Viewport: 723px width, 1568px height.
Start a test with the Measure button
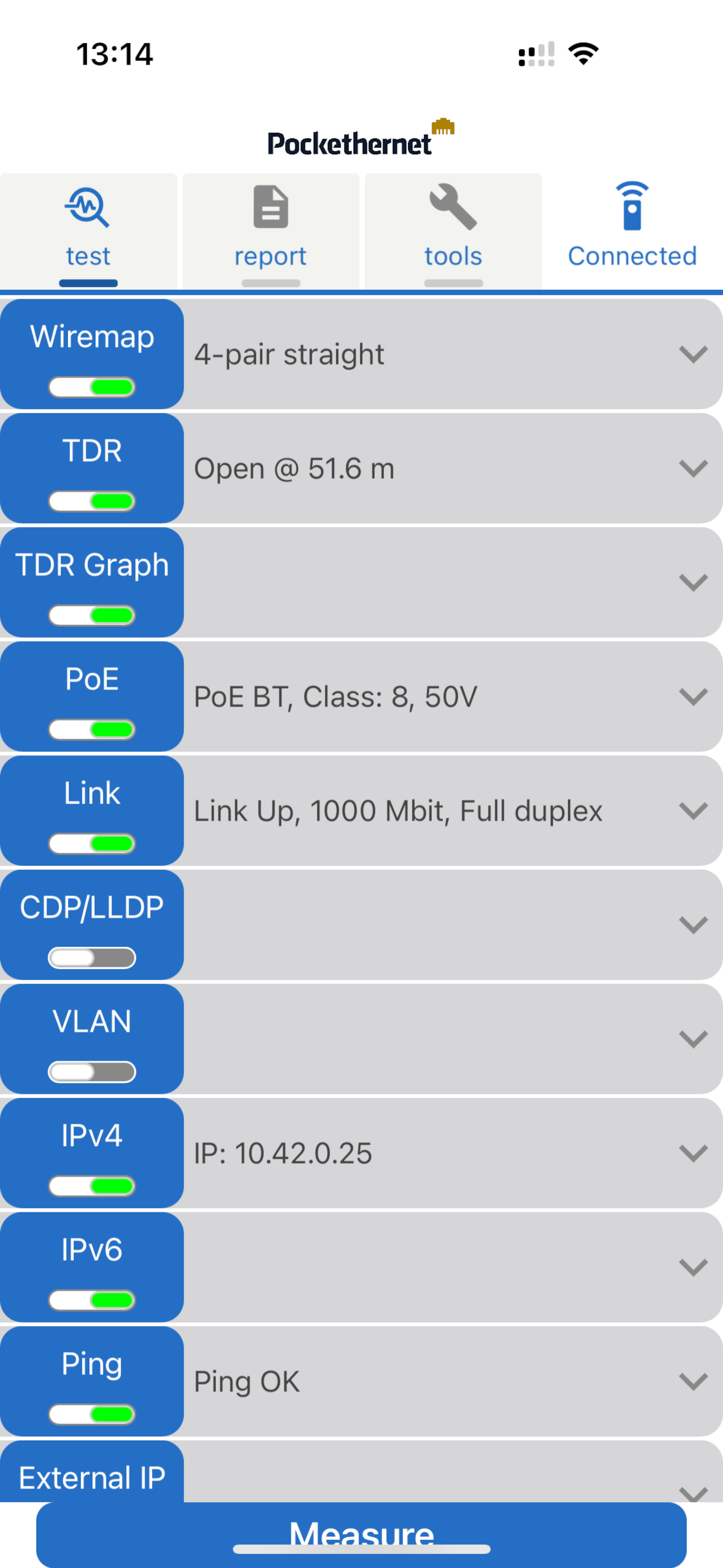pos(361,1534)
